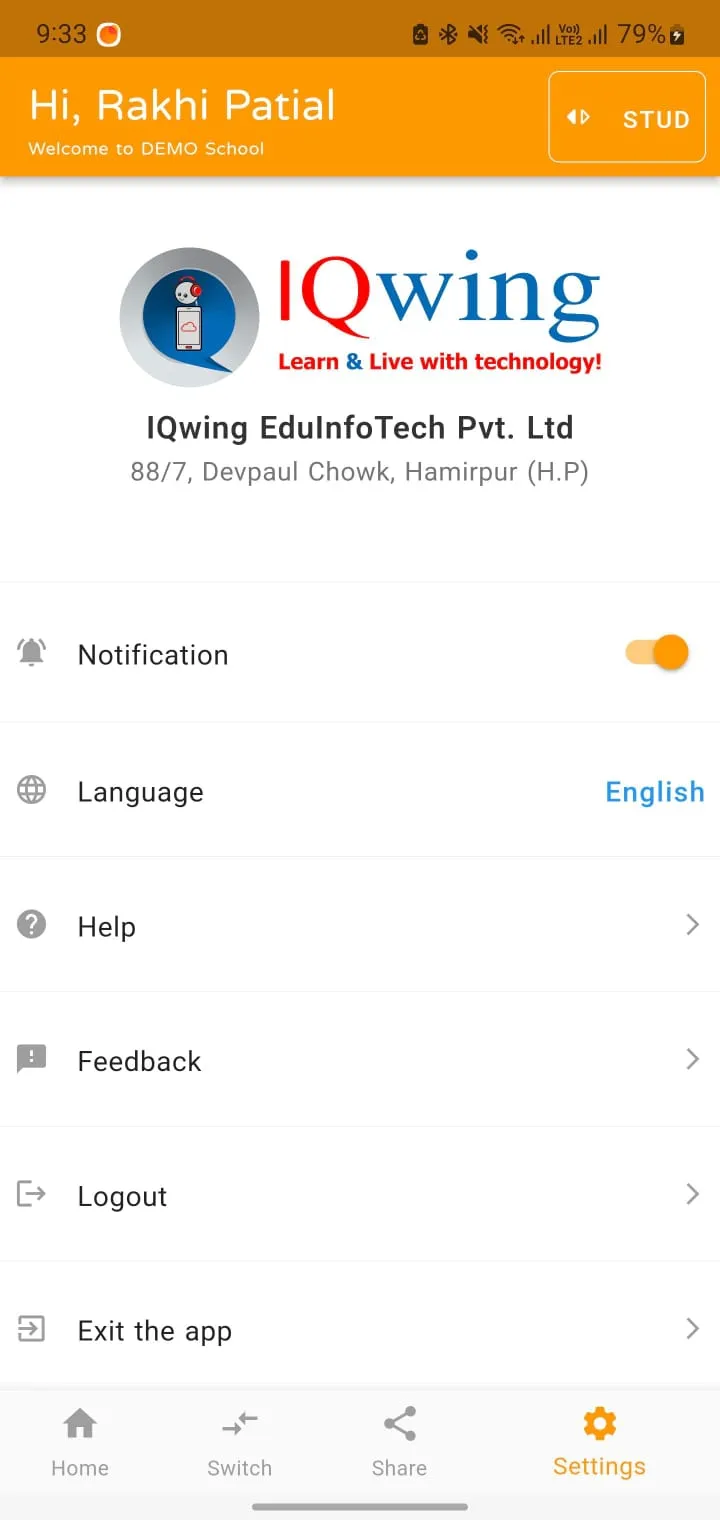Image resolution: width=720 pixels, height=1520 pixels.
Task: Select the Exit the app door icon
Action: (31, 1328)
